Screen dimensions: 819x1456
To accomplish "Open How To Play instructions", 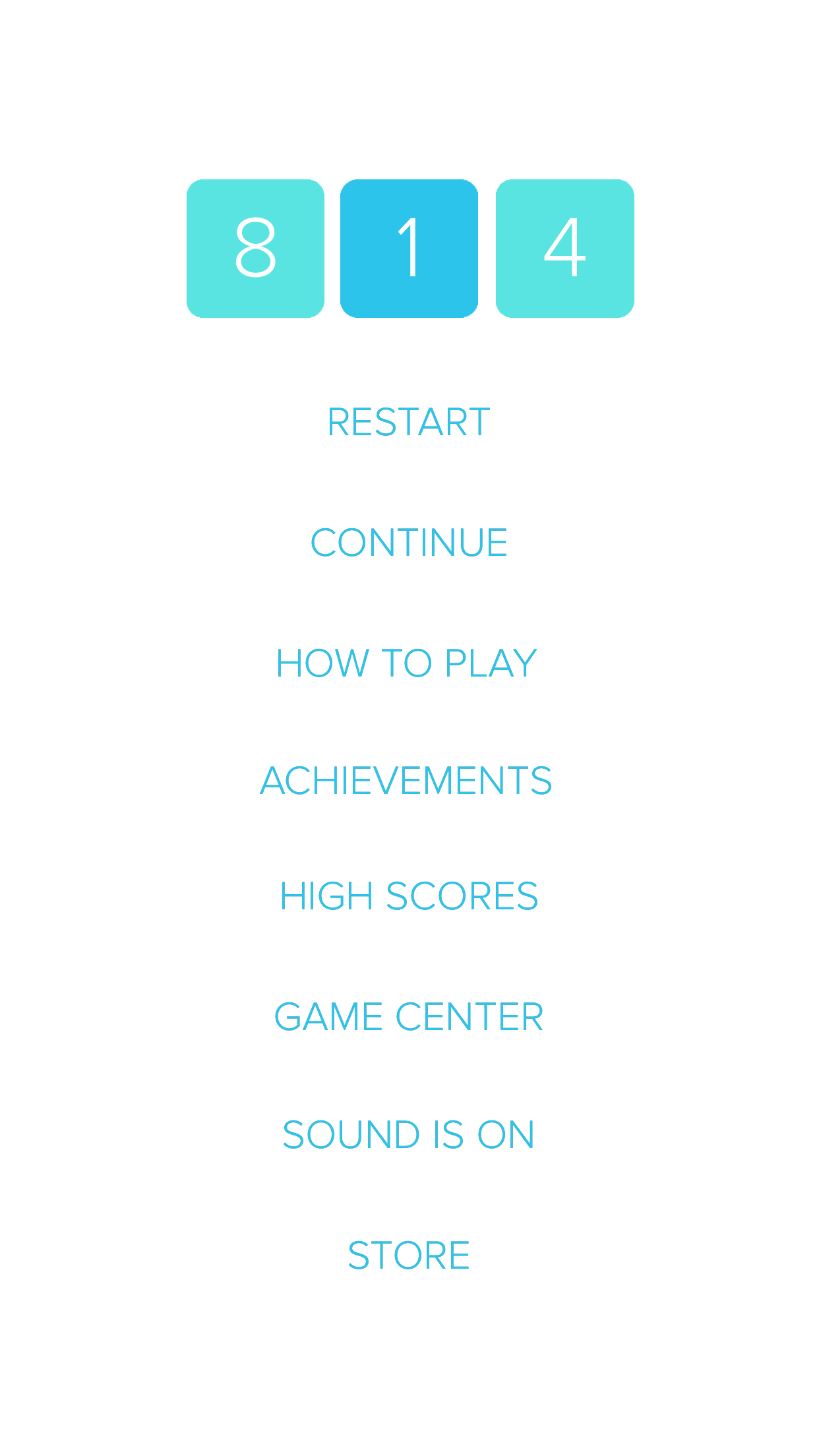I will [x=406, y=663].
